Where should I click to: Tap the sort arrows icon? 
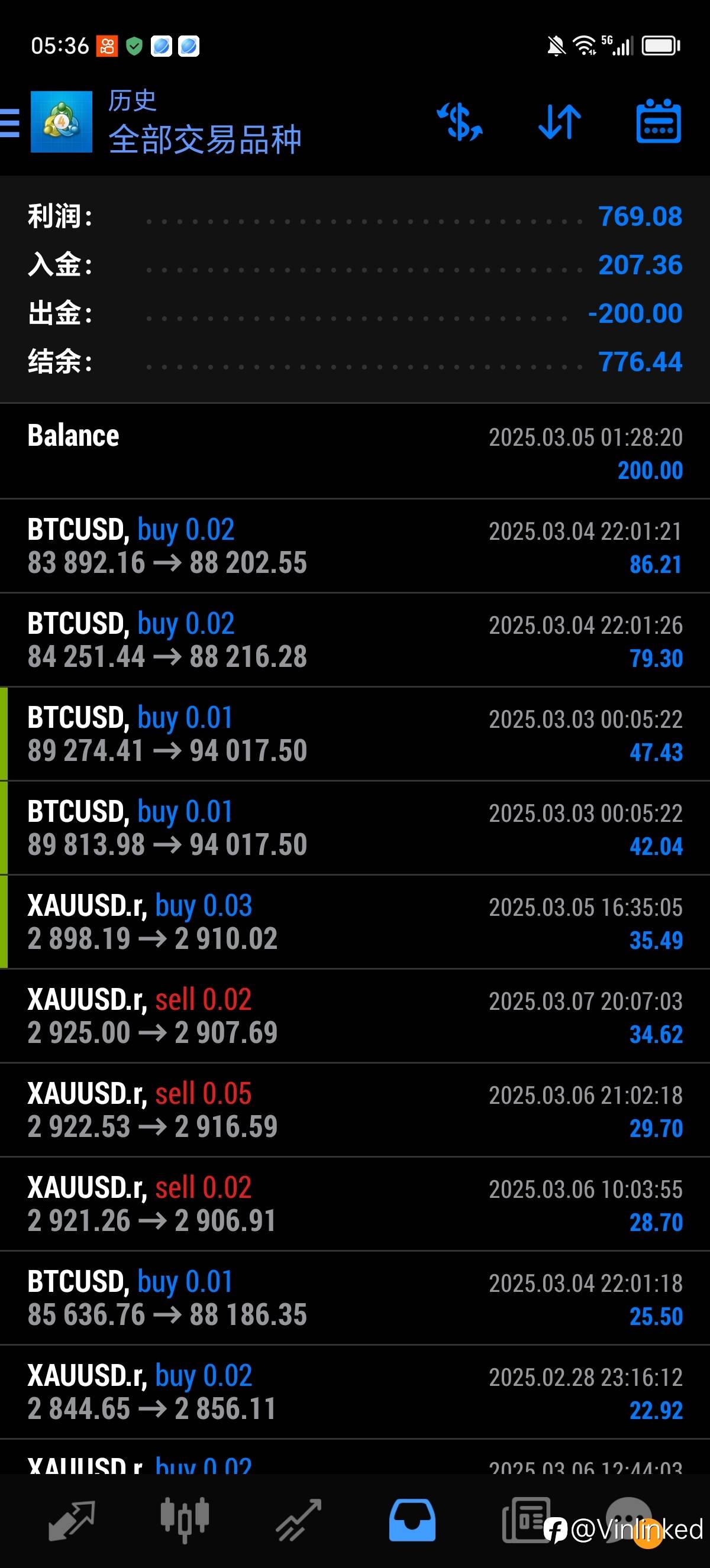[560, 122]
